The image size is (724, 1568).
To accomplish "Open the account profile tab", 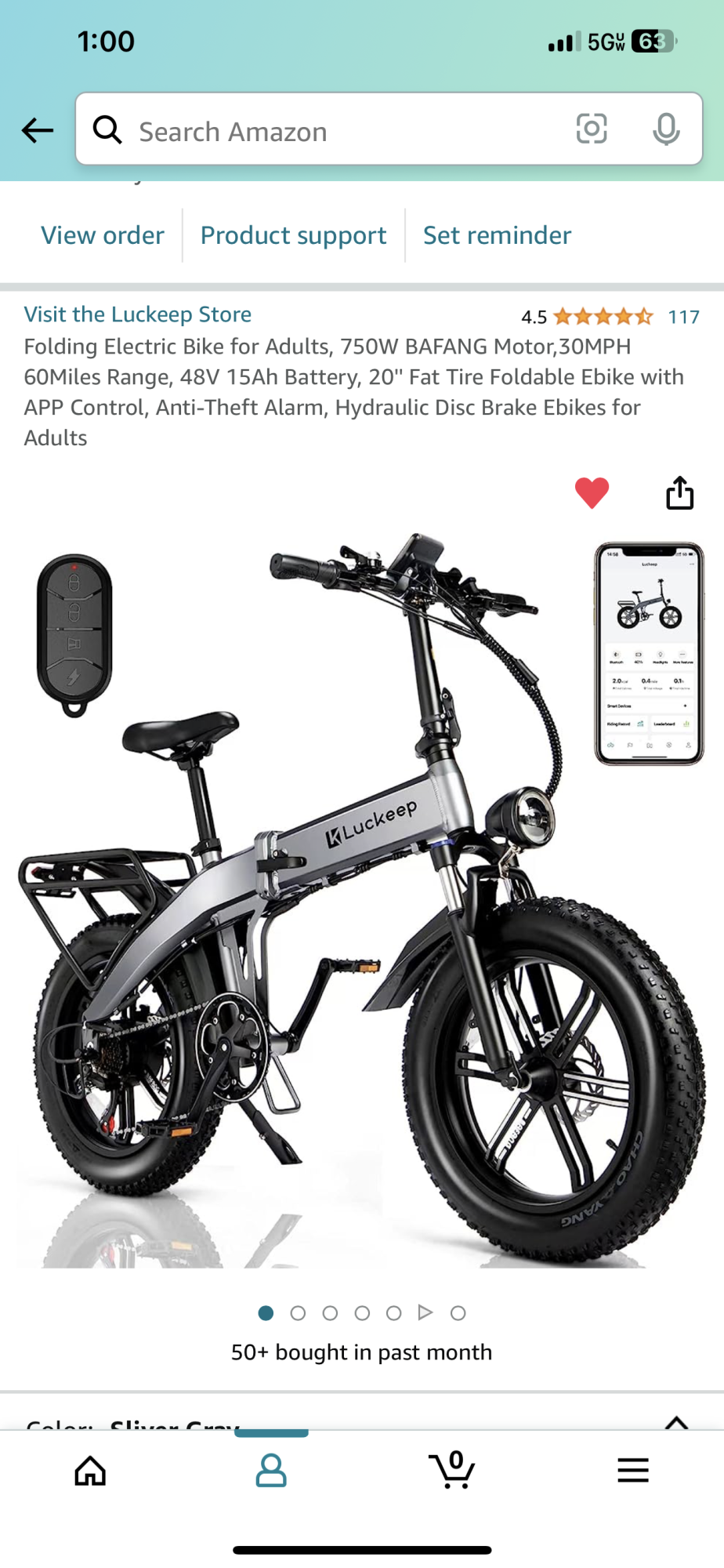I will pyautogui.click(x=271, y=1471).
